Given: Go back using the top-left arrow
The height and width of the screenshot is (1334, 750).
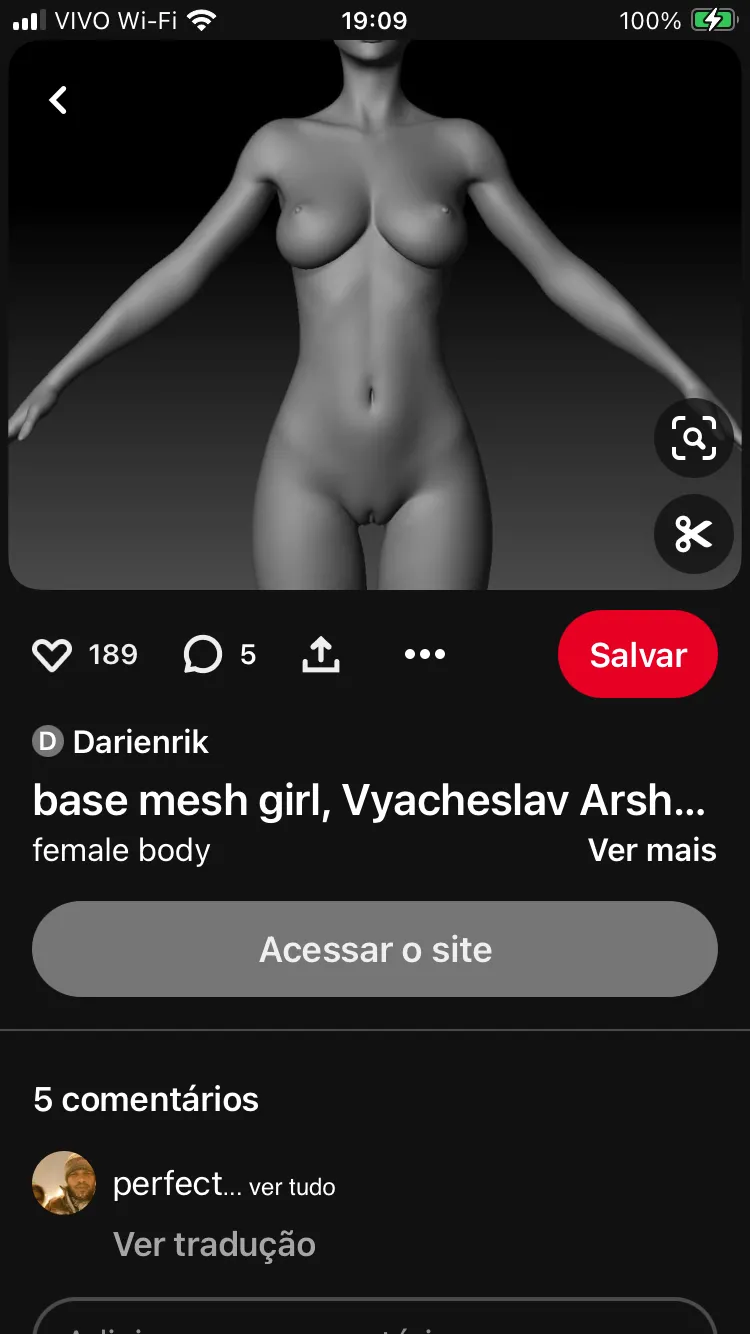Looking at the screenshot, I should pyautogui.click(x=58, y=100).
